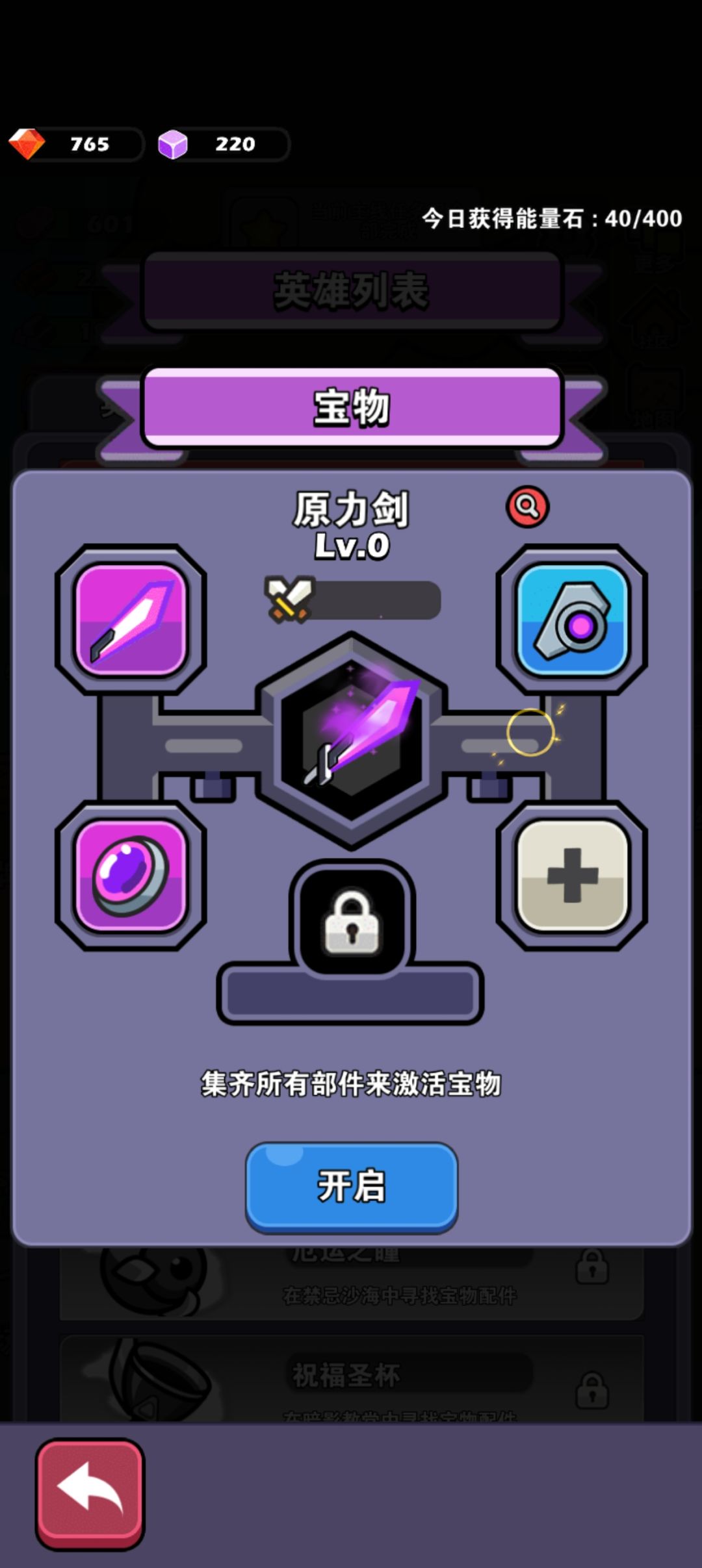Go back with the red arrow button
The width and height of the screenshot is (702, 1568).
(90, 1493)
